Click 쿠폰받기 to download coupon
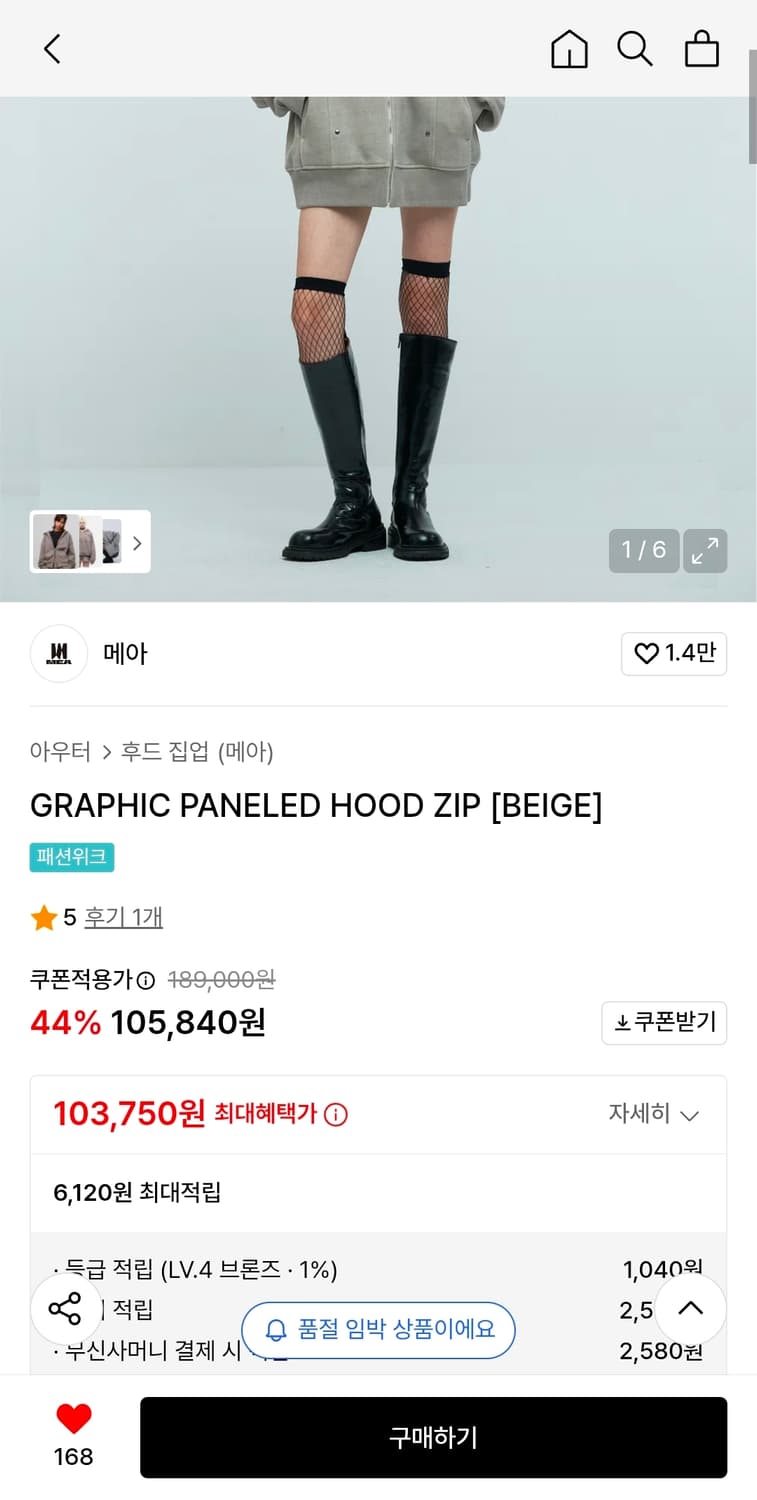This screenshot has width=757, height=1500. (x=664, y=1023)
